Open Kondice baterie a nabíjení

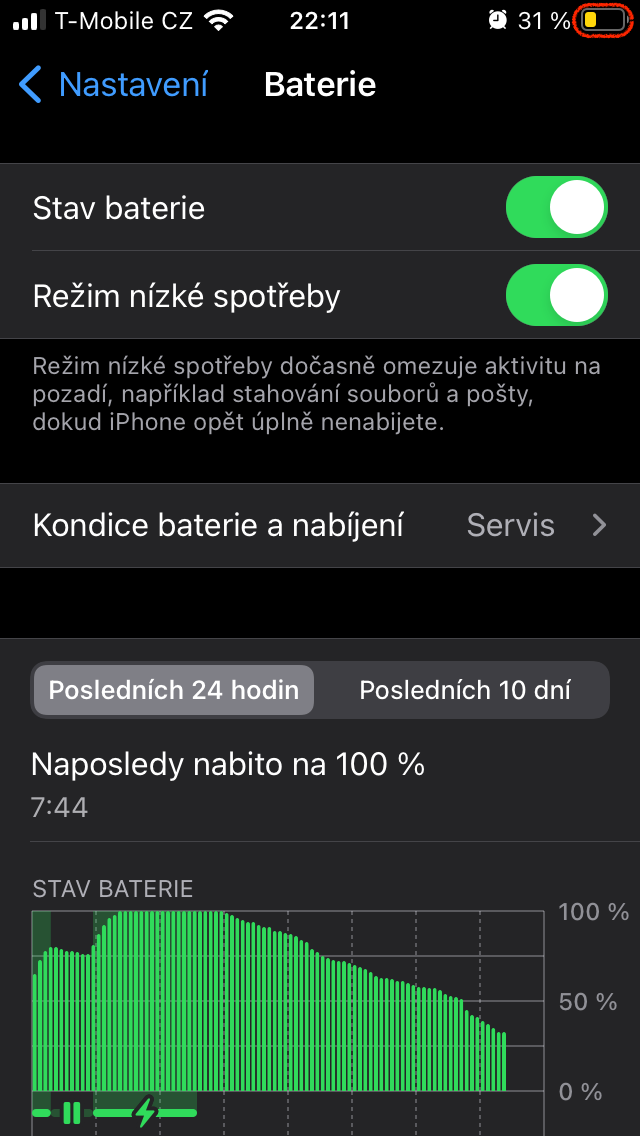[x=320, y=526]
